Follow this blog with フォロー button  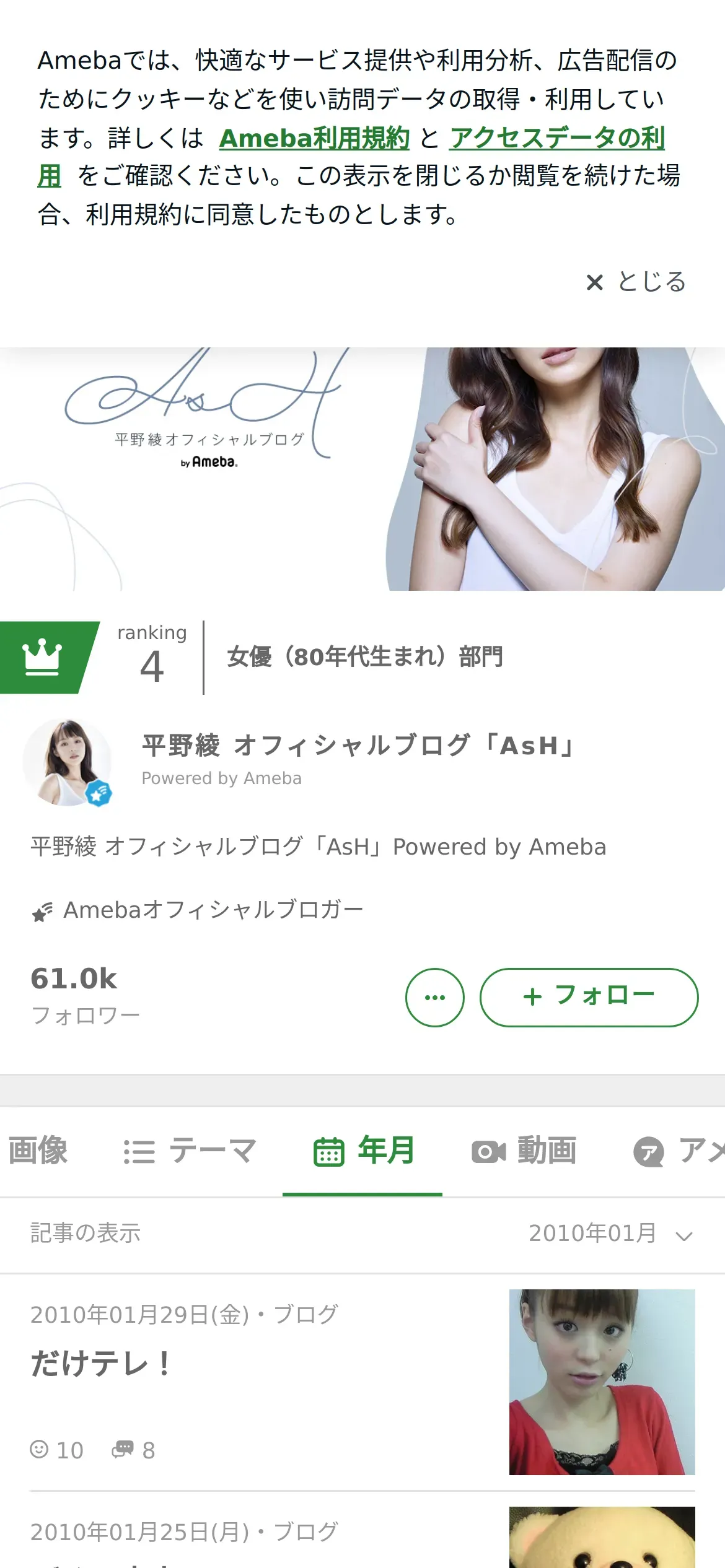[589, 997]
